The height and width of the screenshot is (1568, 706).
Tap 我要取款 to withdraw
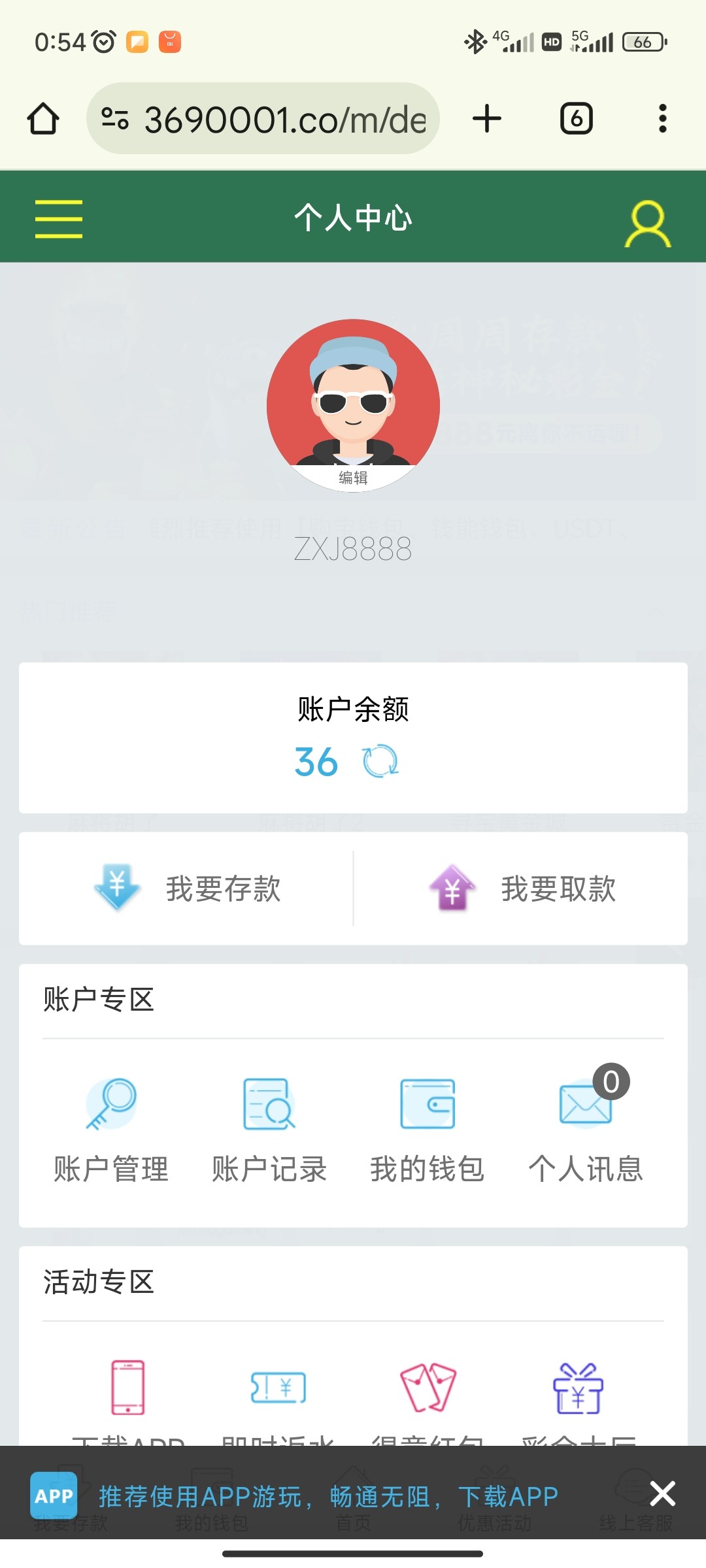[x=522, y=889]
